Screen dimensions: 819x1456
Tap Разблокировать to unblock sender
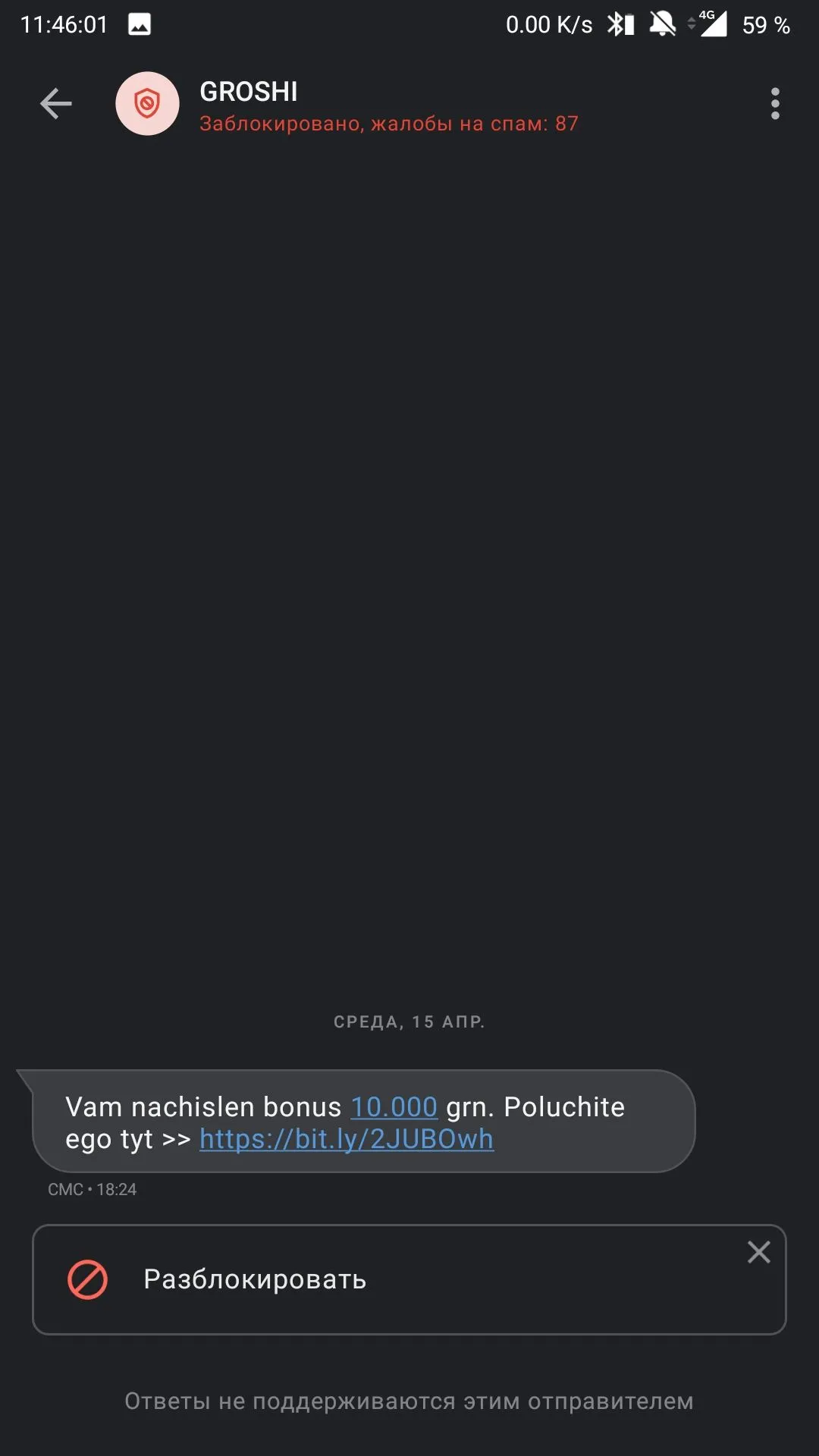(x=255, y=1279)
